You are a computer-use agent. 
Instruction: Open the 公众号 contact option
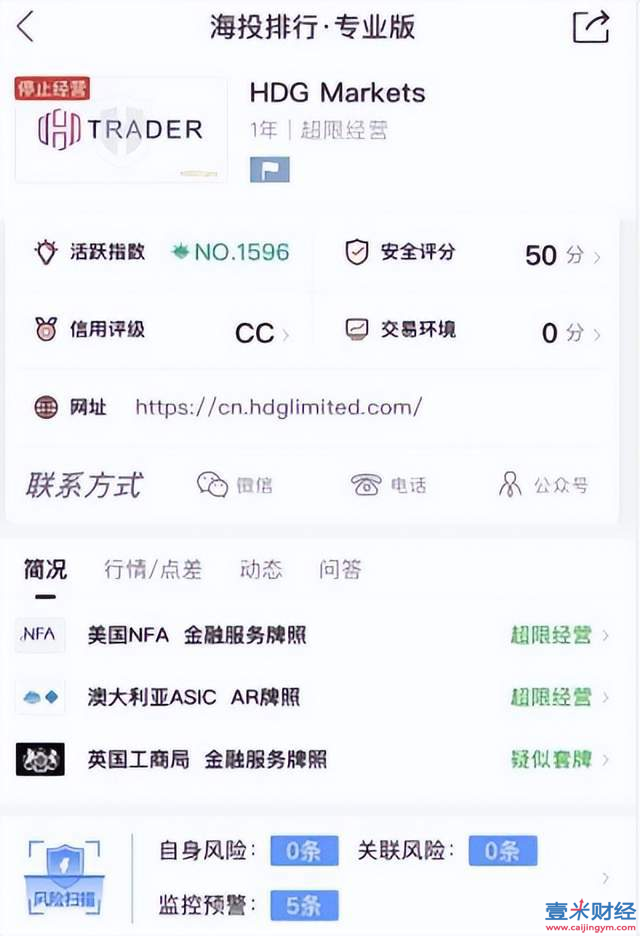[x=544, y=485]
